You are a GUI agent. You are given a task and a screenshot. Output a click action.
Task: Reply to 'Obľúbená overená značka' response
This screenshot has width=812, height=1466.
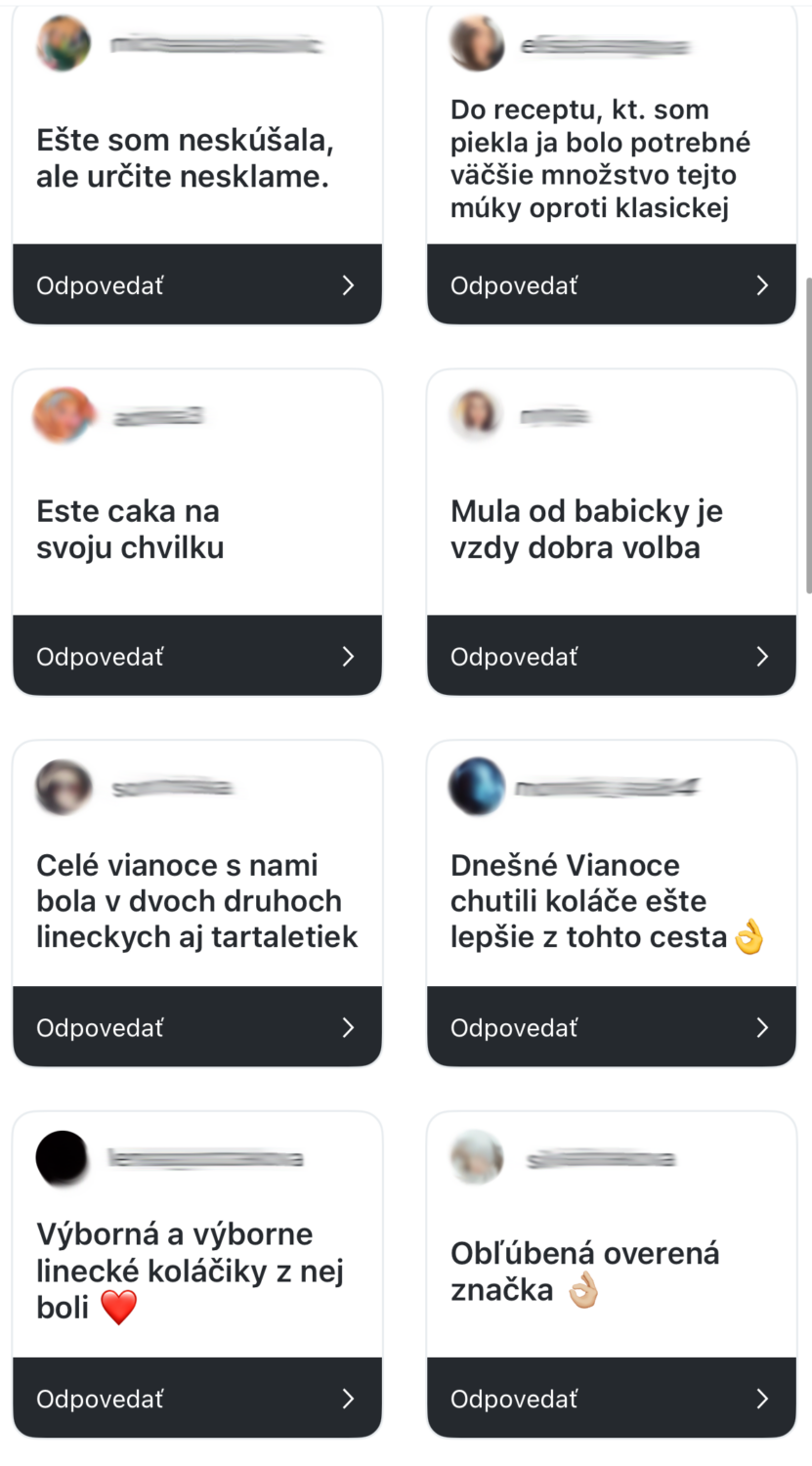[x=611, y=1399]
